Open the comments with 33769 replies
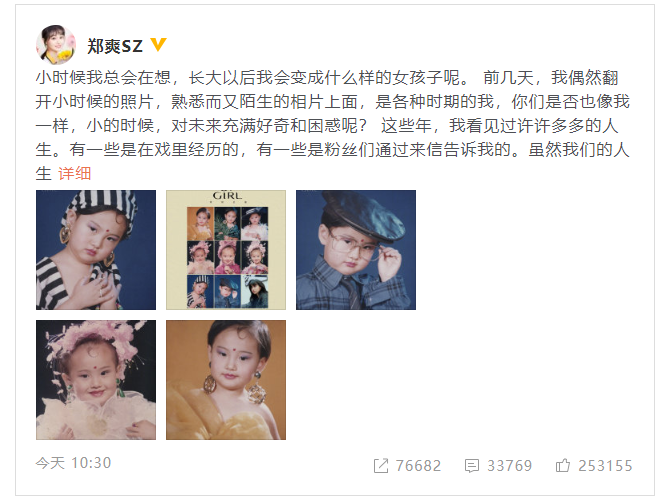The width and height of the screenshot is (668, 504). [x=499, y=466]
